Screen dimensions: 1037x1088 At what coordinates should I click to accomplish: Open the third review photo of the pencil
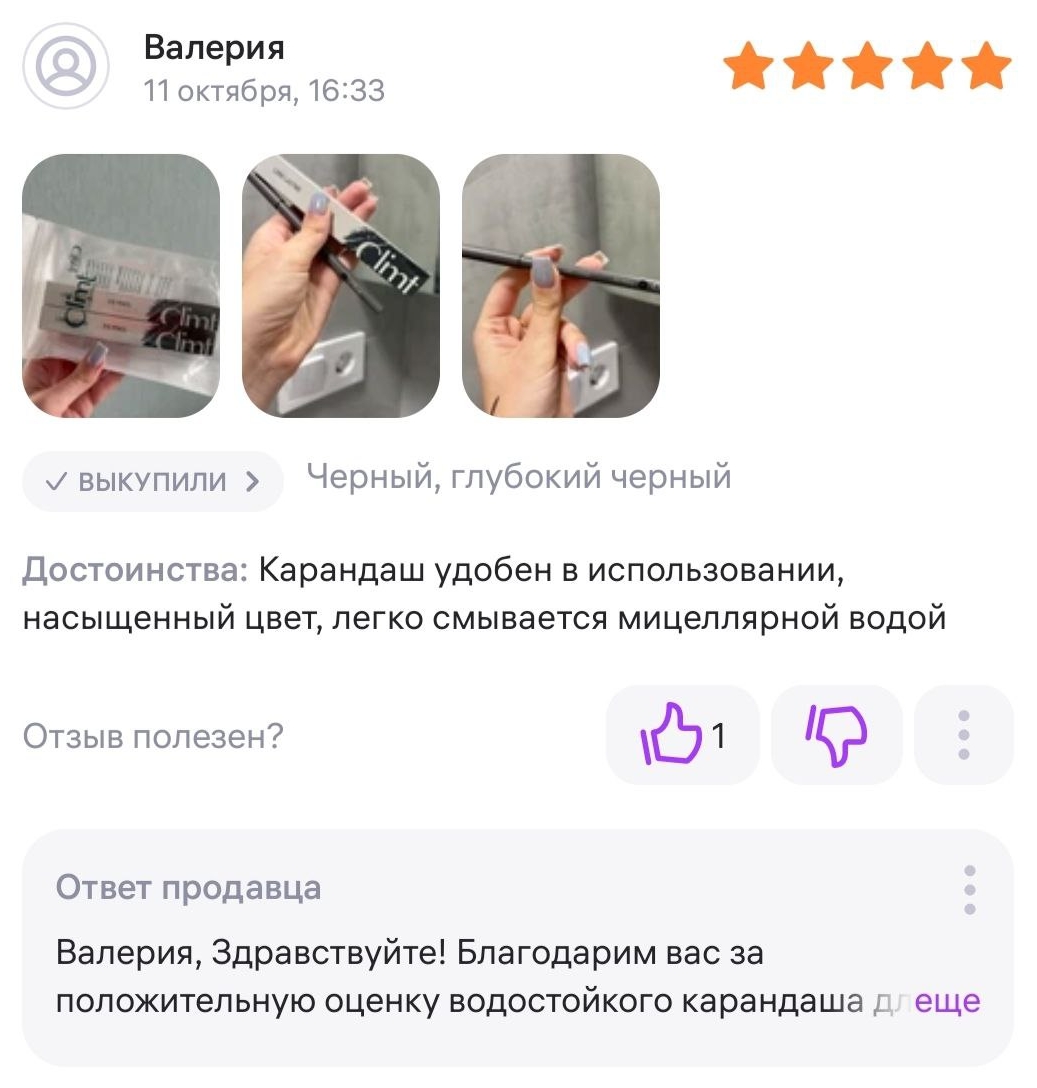(x=560, y=286)
